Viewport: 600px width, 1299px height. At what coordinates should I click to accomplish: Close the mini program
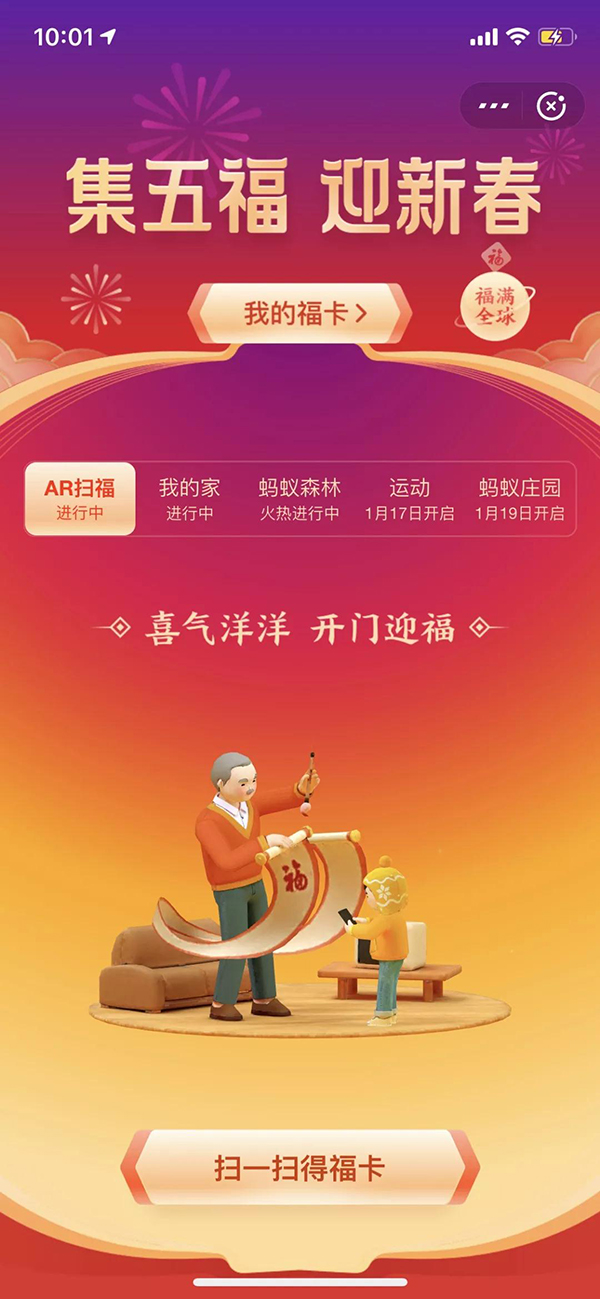coord(551,106)
